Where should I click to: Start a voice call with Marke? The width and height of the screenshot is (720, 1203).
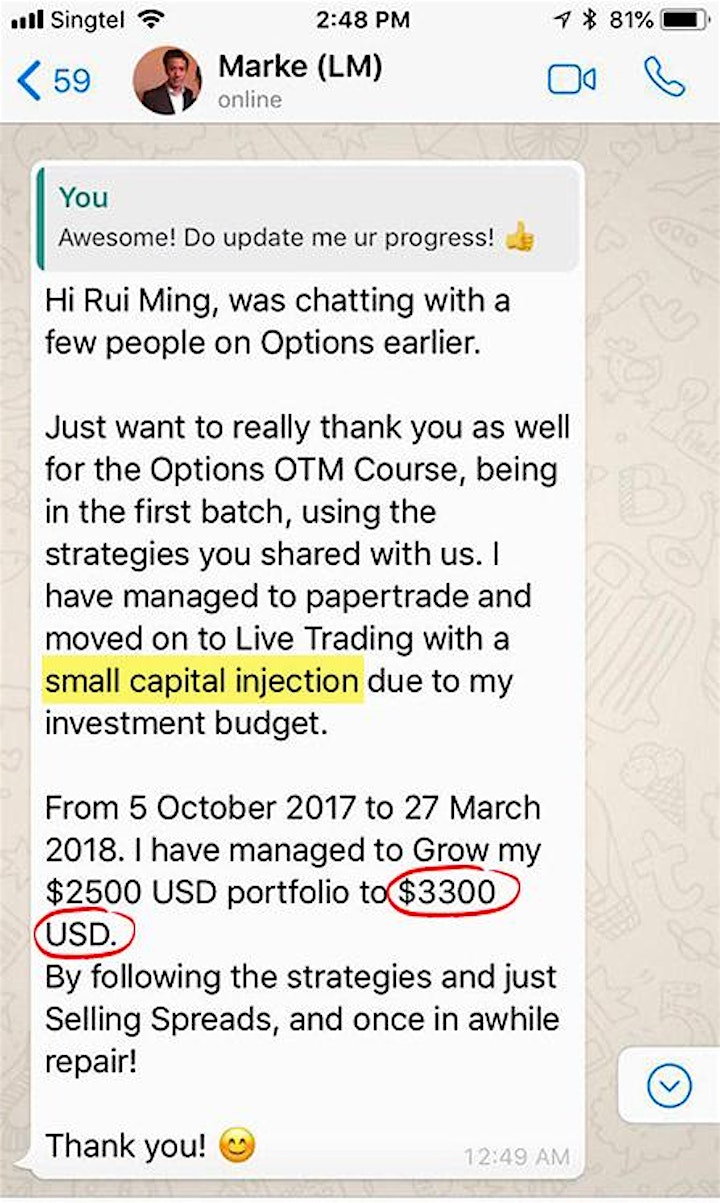tap(664, 78)
